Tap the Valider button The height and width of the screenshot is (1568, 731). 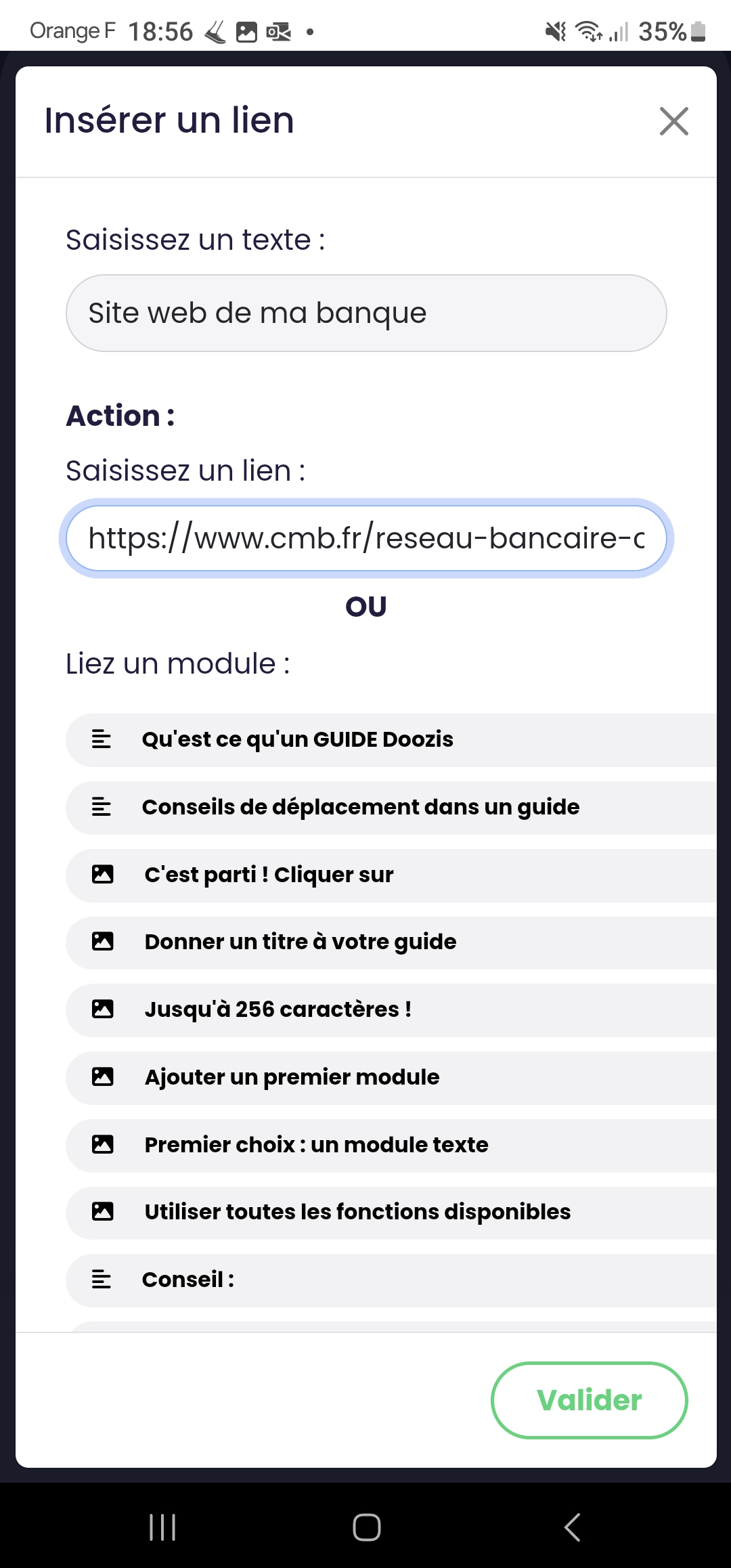pos(590,1400)
